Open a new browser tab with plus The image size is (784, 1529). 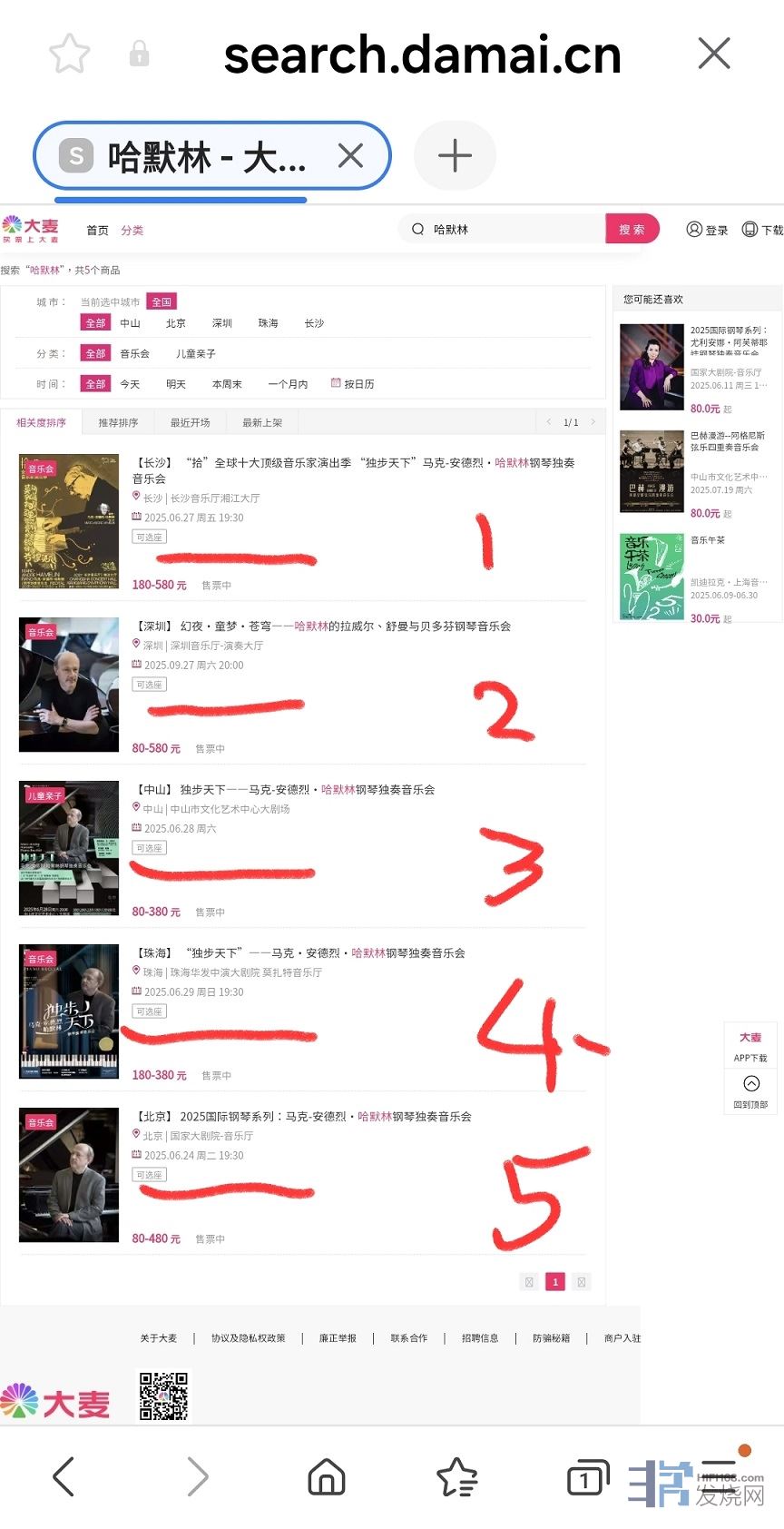tap(455, 156)
